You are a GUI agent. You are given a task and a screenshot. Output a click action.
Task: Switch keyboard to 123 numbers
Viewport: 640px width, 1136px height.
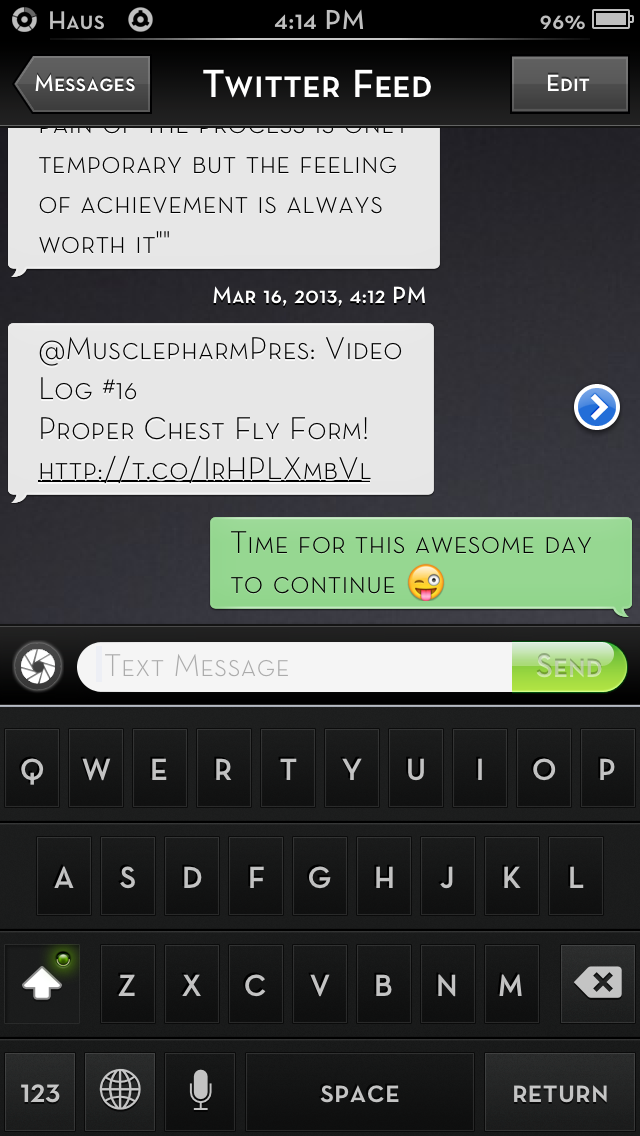coord(40,1093)
